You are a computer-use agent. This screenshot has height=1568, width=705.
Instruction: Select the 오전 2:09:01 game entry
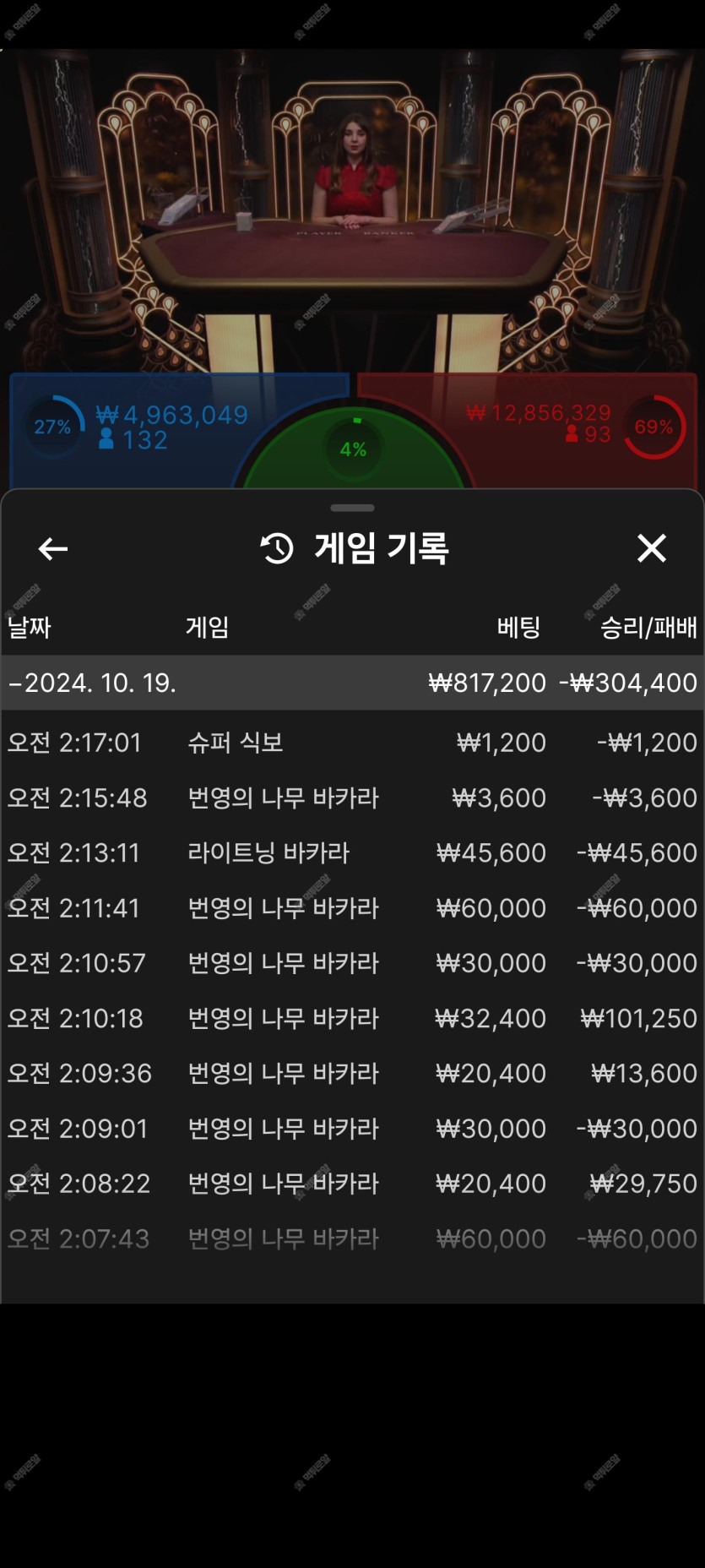pyautogui.click(x=353, y=1129)
